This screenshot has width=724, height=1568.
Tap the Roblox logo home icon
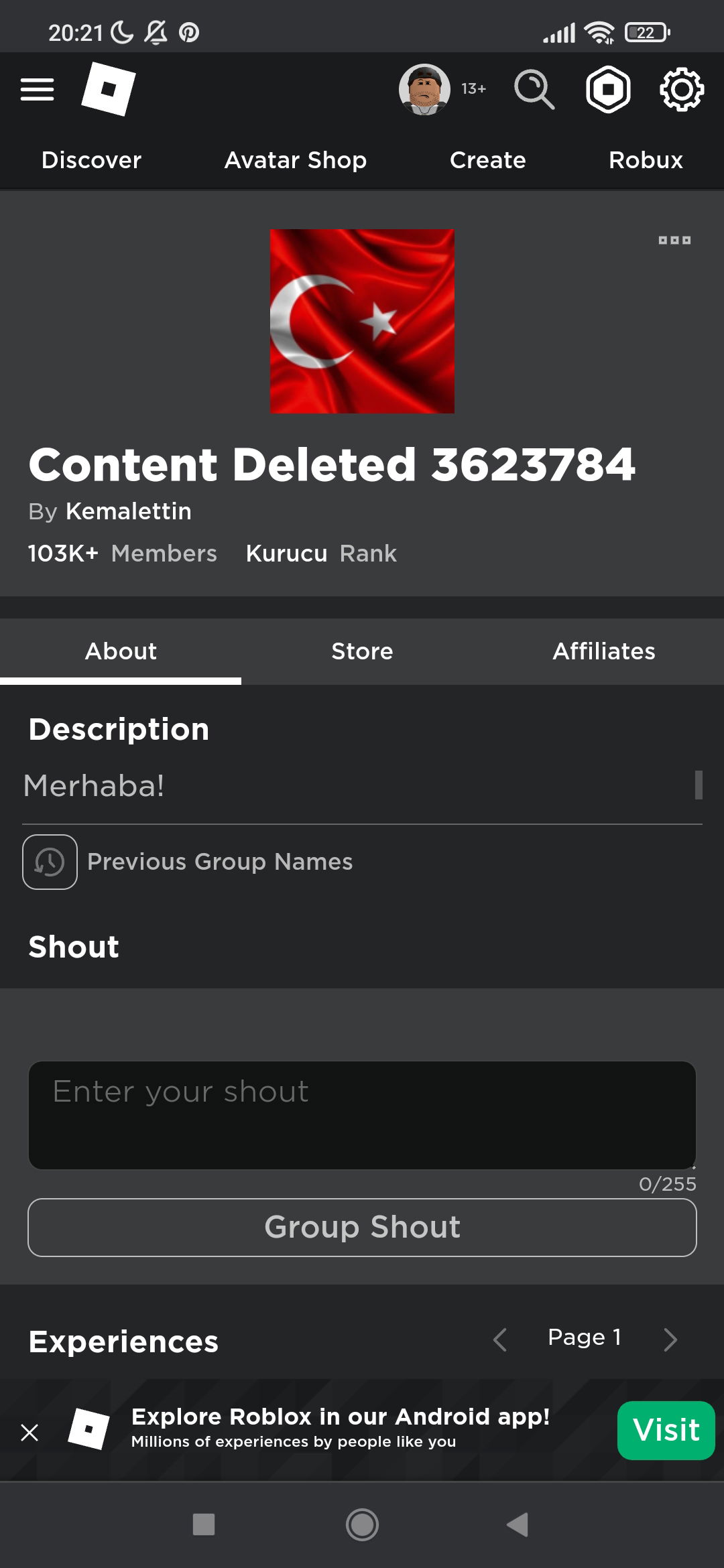tap(108, 88)
